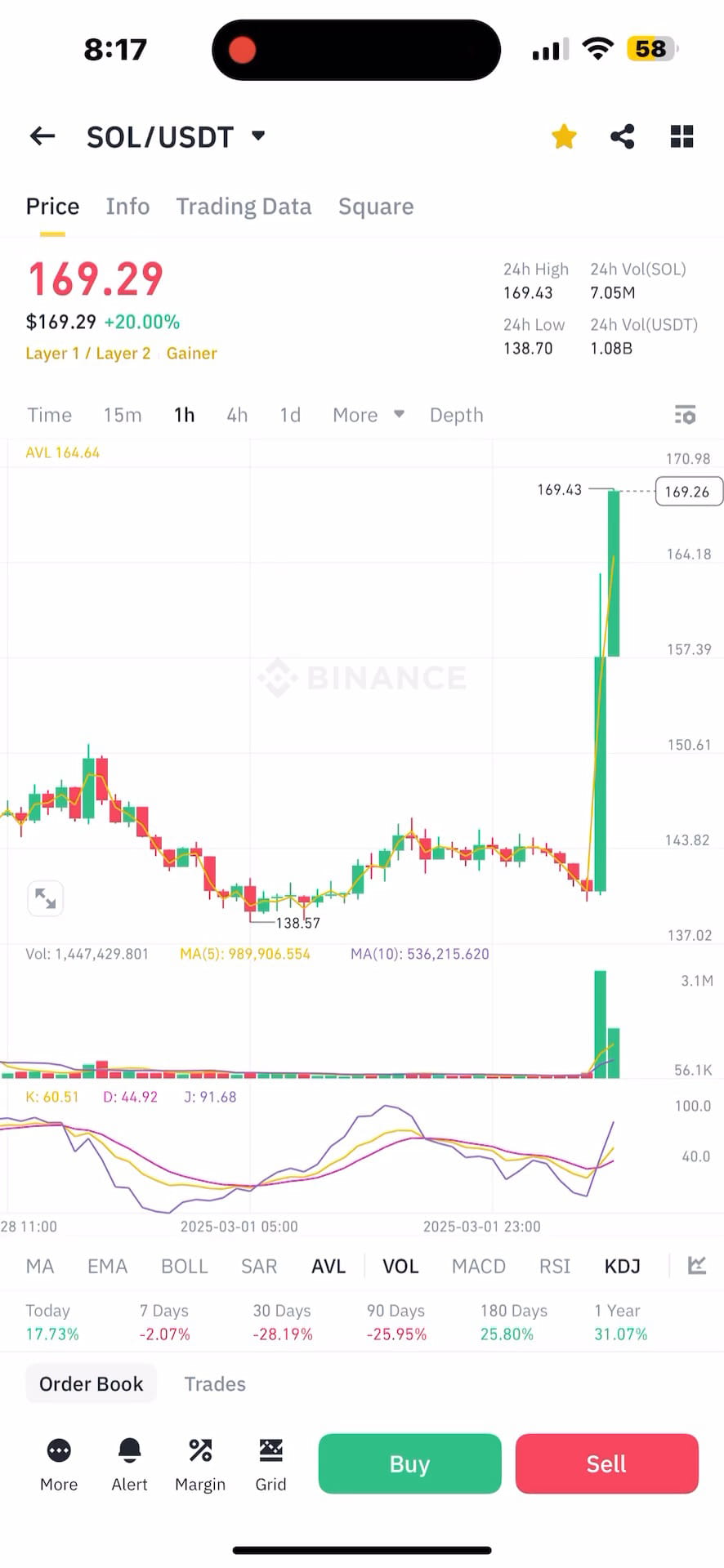This screenshot has width=724, height=1568.
Task: Unfavorite SOL/USDT via the star icon
Action: pyautogui.click(x=564, y=136)
